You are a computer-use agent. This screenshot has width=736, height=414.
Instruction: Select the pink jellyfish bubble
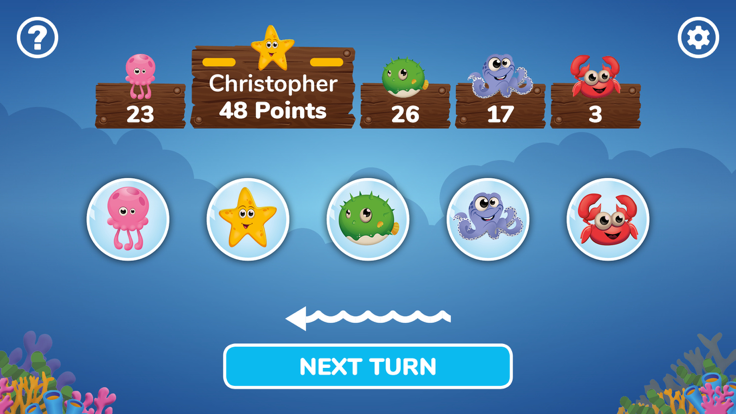(x=128, y=219)
